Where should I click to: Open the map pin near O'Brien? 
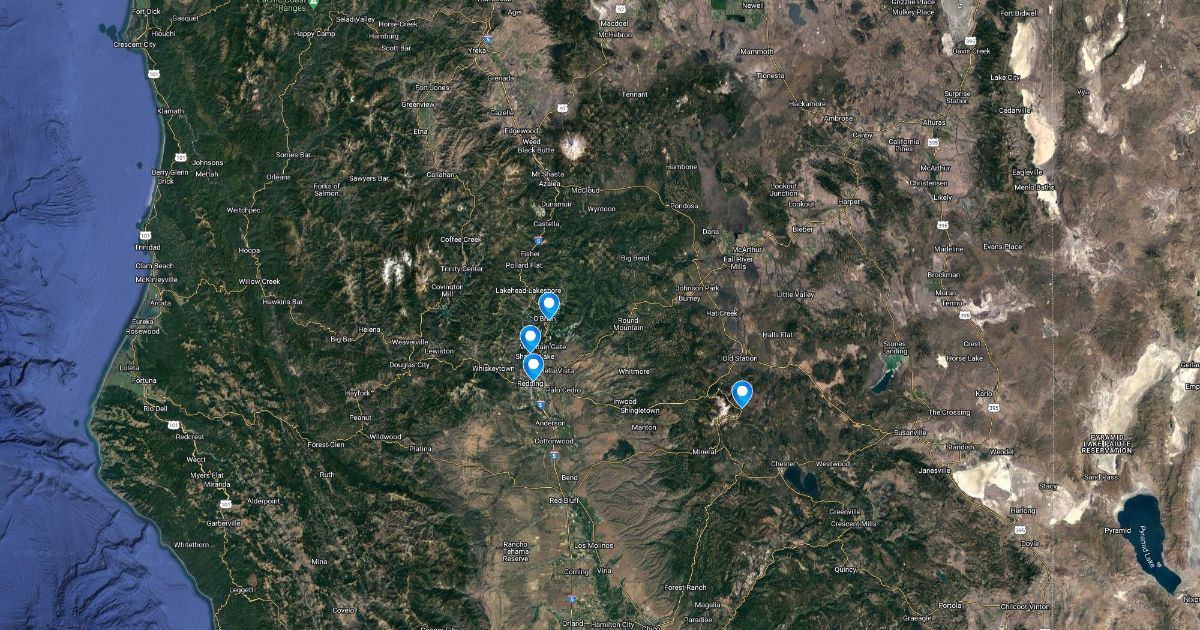tap(548, 304)
